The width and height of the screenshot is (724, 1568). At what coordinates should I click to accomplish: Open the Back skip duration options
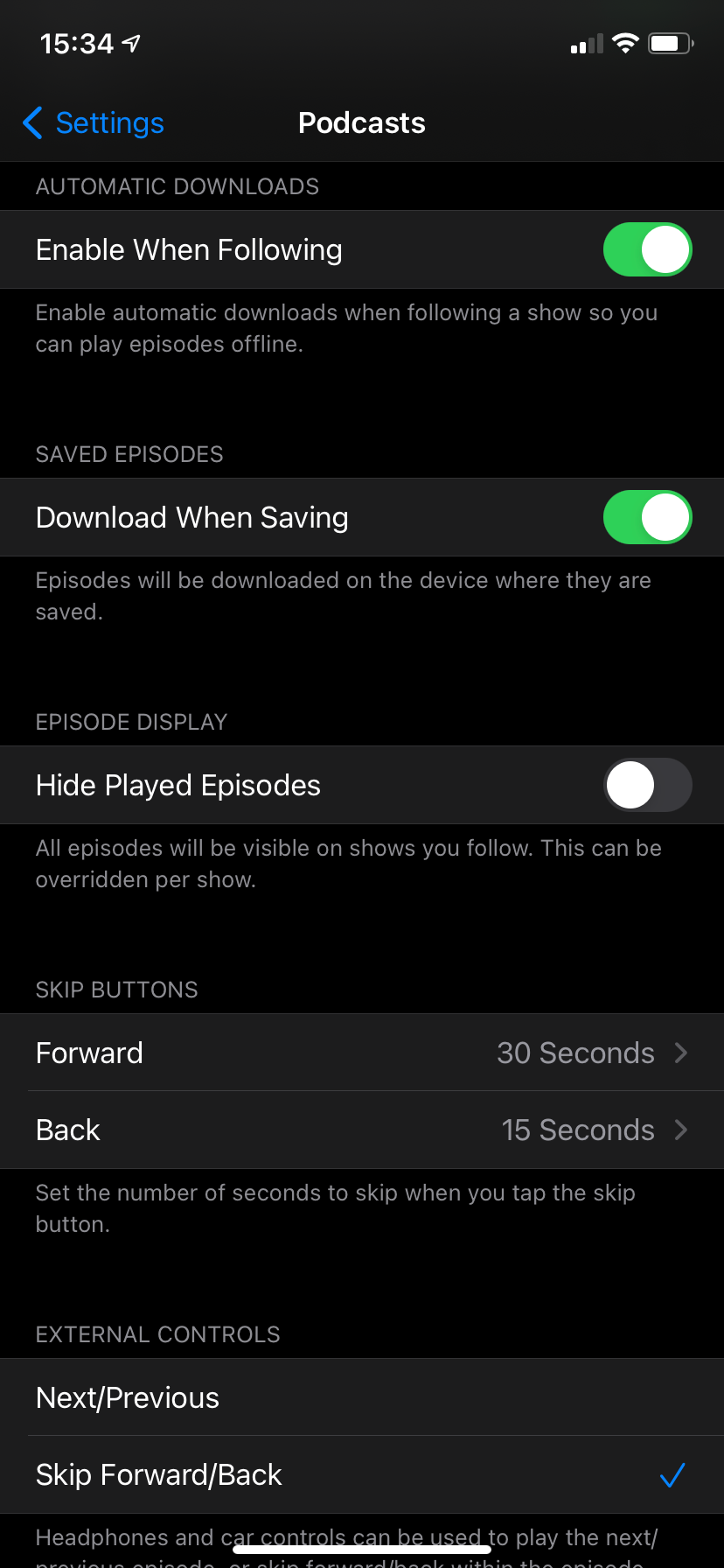coord(362,1130)
